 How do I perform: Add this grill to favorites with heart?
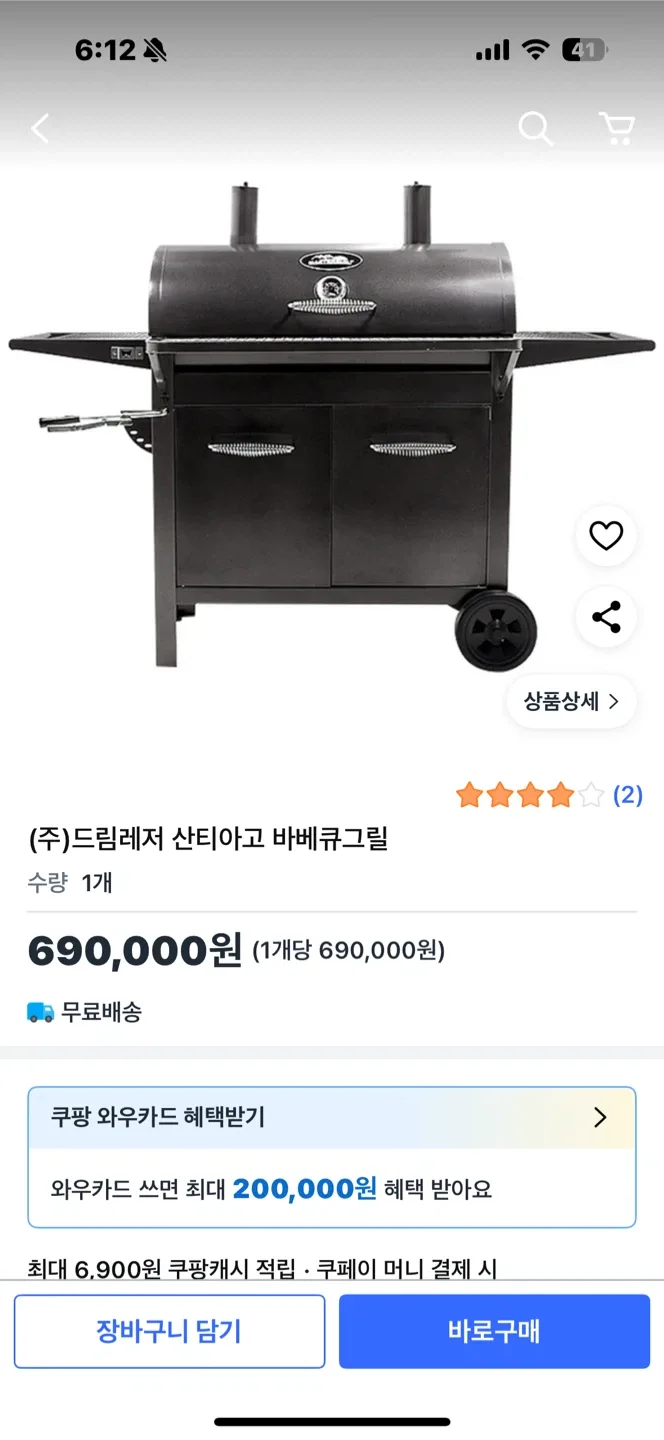pyautogui.click(x=606, y=537)
